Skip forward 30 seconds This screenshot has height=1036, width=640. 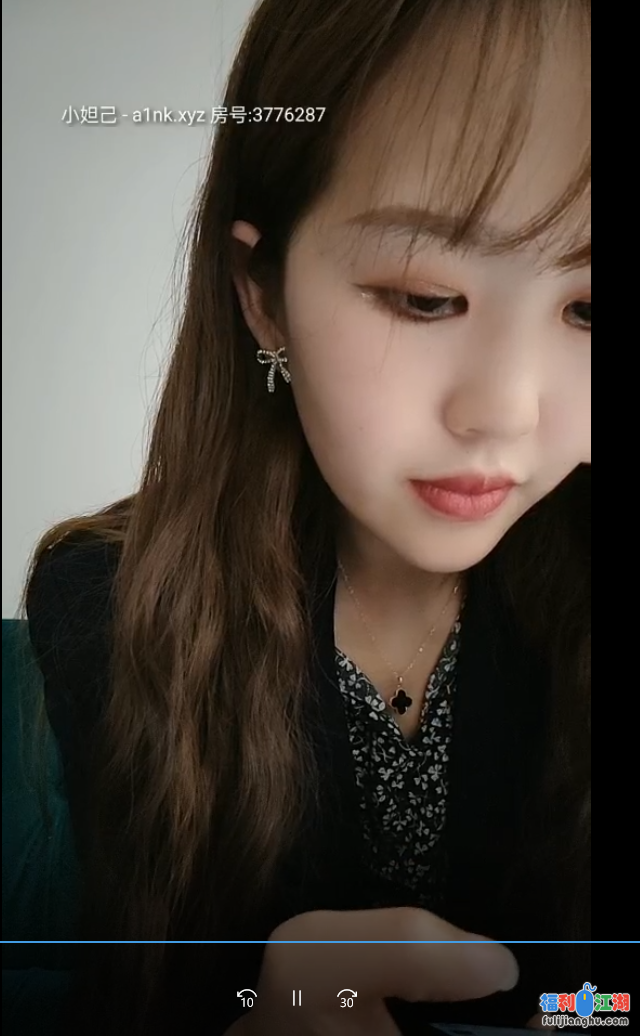(347, 997)
